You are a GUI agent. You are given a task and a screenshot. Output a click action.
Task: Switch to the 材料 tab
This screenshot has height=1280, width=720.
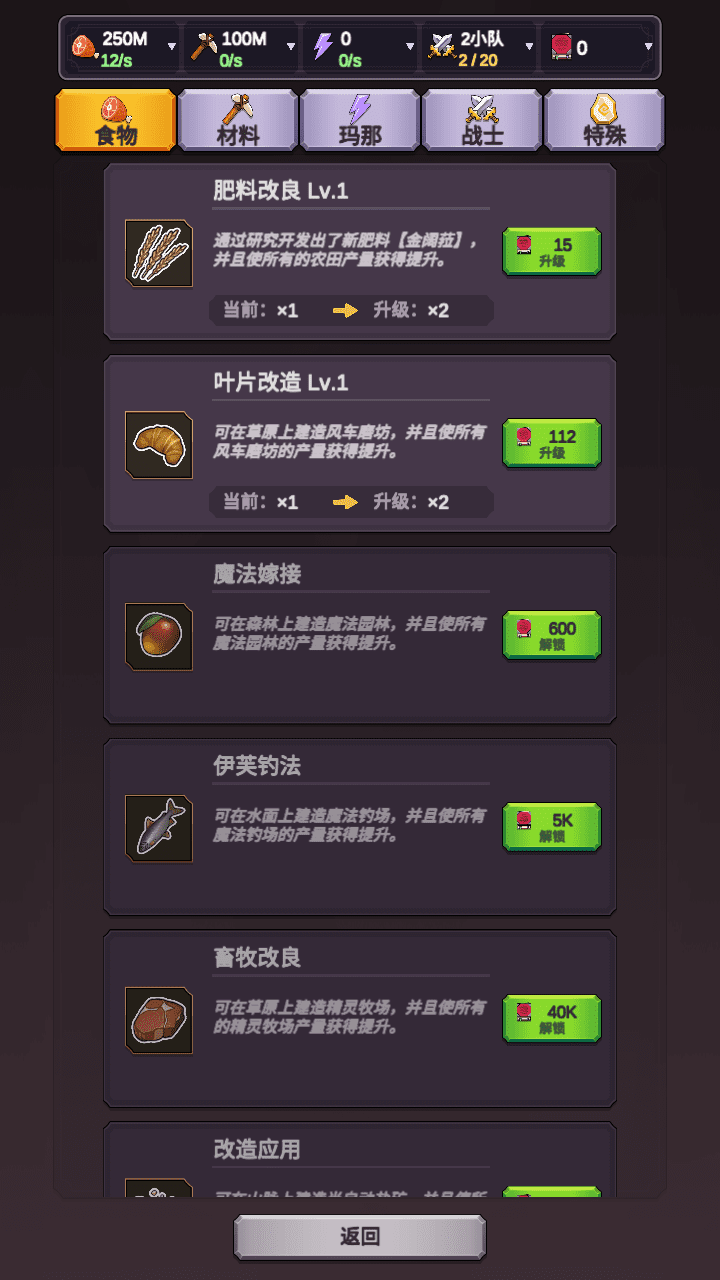tap(238, 121)
